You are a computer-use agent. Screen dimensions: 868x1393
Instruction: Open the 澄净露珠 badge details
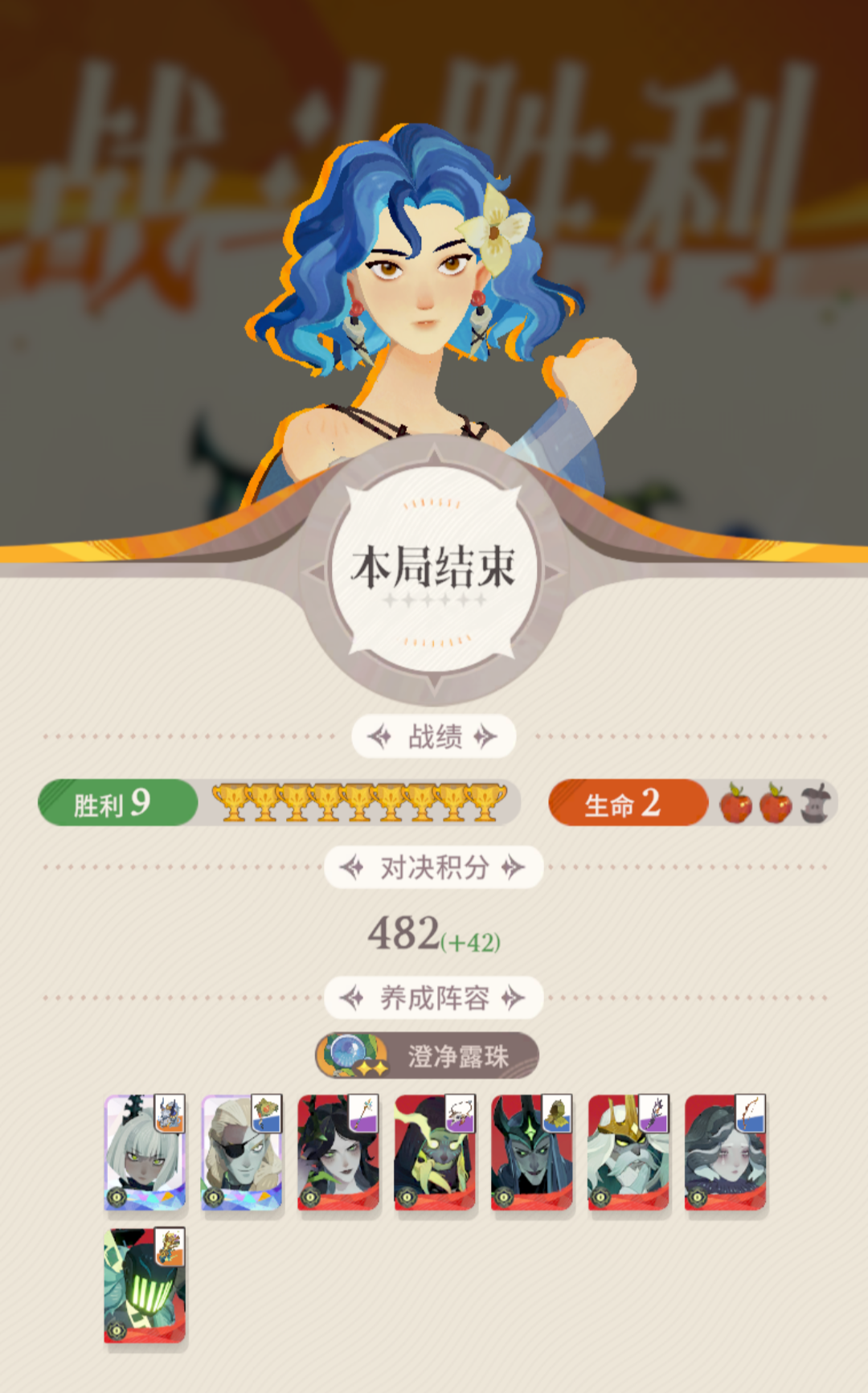click(427, 1055)
